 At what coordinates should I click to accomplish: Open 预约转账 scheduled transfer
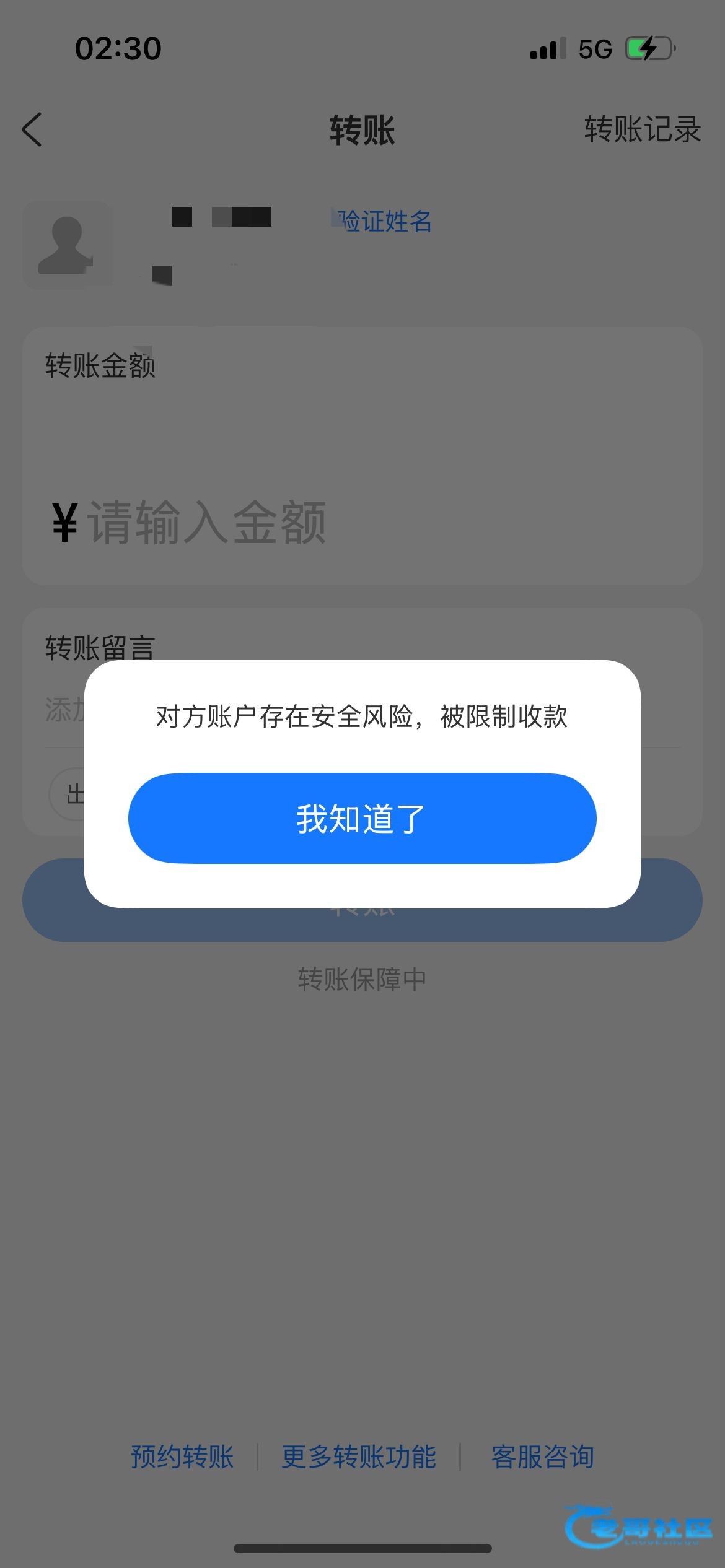click(182, 1457)
